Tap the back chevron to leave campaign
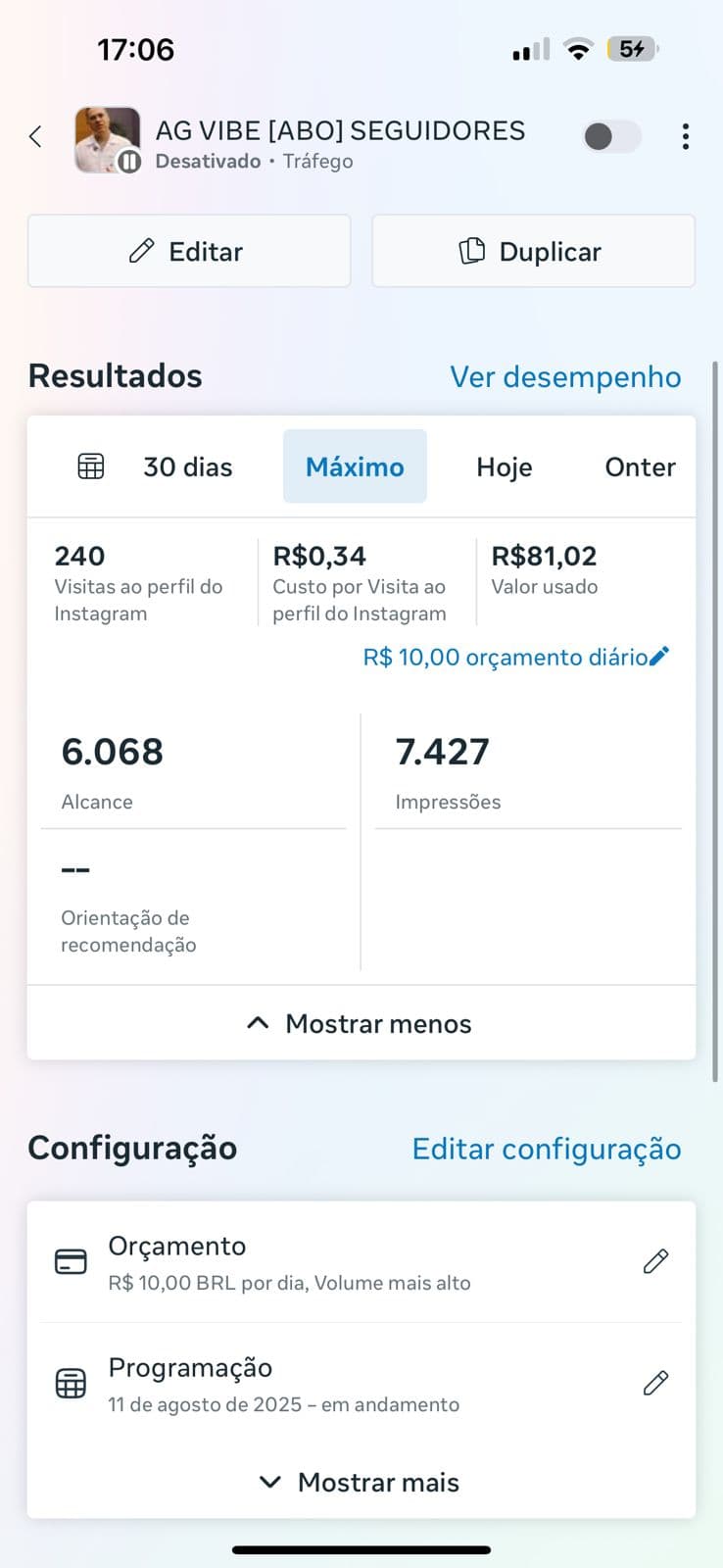This screenshot has height=1568, width=723. [35, 137]
